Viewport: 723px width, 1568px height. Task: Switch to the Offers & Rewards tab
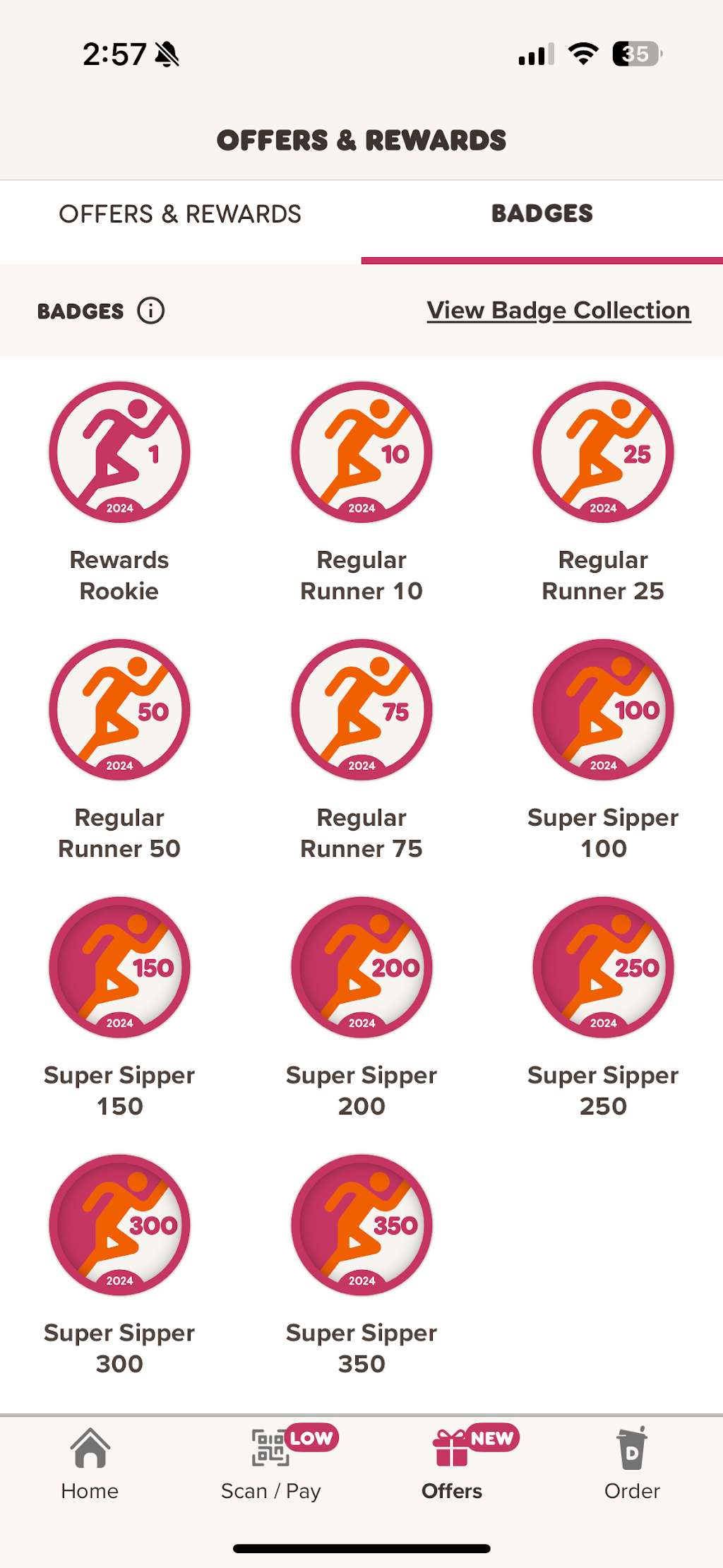click(x=180, y=214)
